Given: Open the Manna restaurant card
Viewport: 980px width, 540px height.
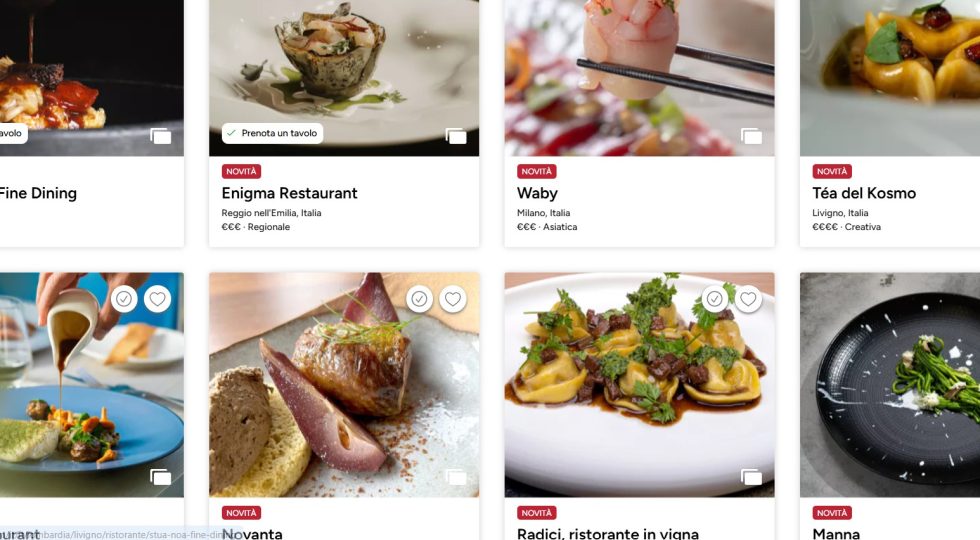Looking at the screenshot, I should pyautogui.click(x=836, y=533).
